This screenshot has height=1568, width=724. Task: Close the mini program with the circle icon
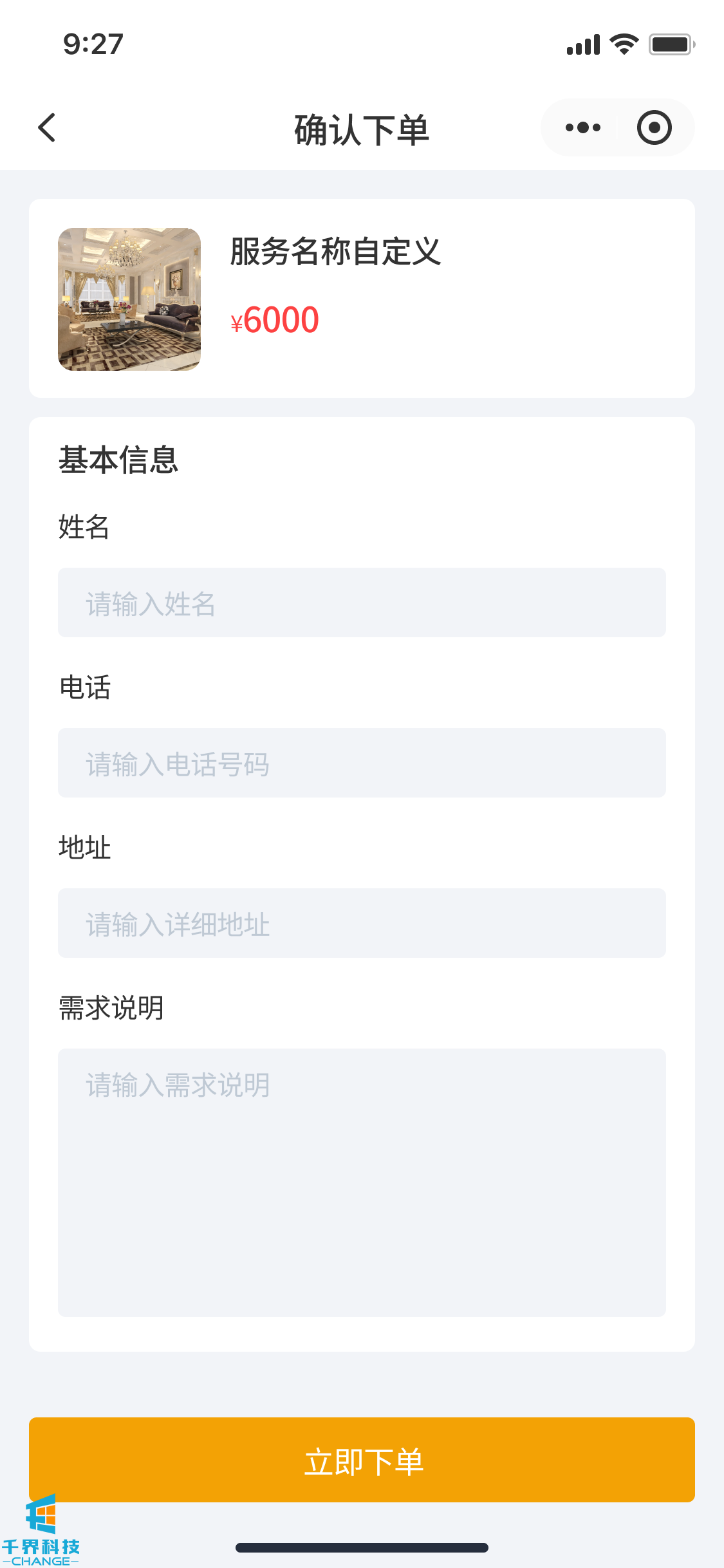tap(654, 127)
